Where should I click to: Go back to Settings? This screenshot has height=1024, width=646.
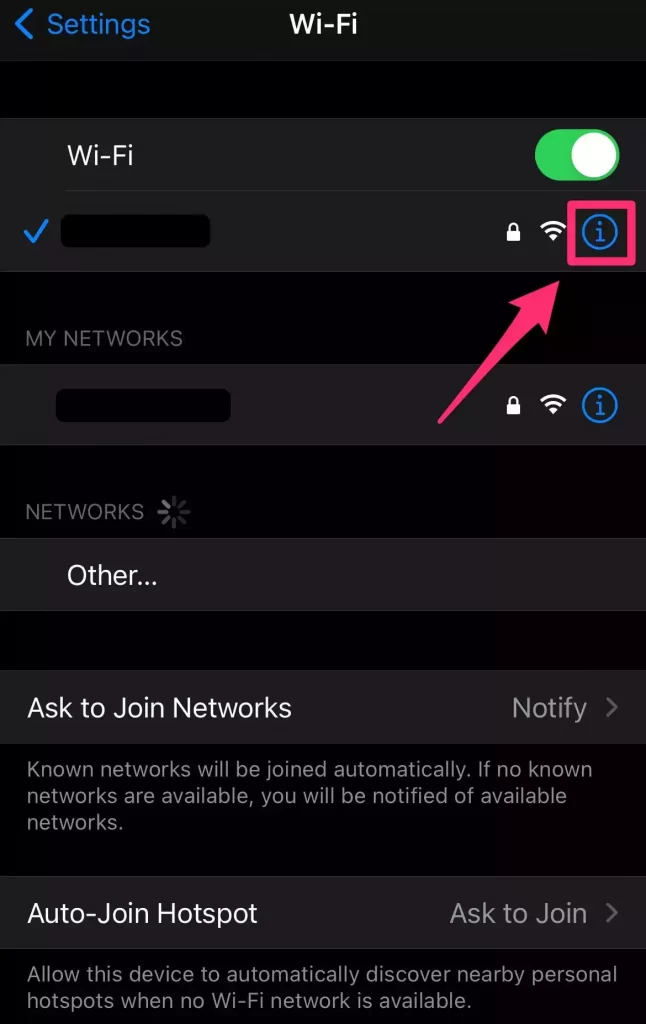pyautogui.click(x=82, y=24)
